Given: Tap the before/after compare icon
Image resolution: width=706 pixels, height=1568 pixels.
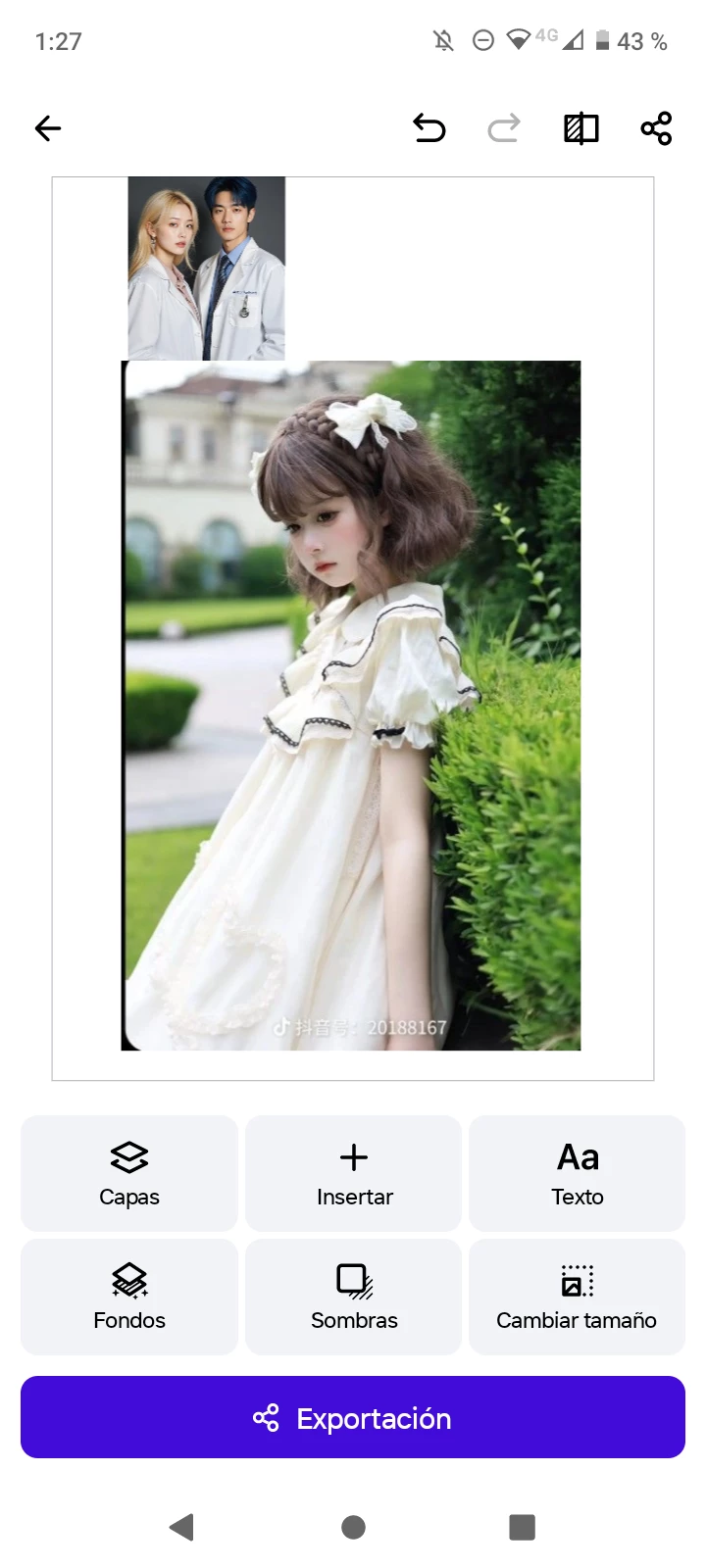Looking at the screenshot, I should point(580,128).
